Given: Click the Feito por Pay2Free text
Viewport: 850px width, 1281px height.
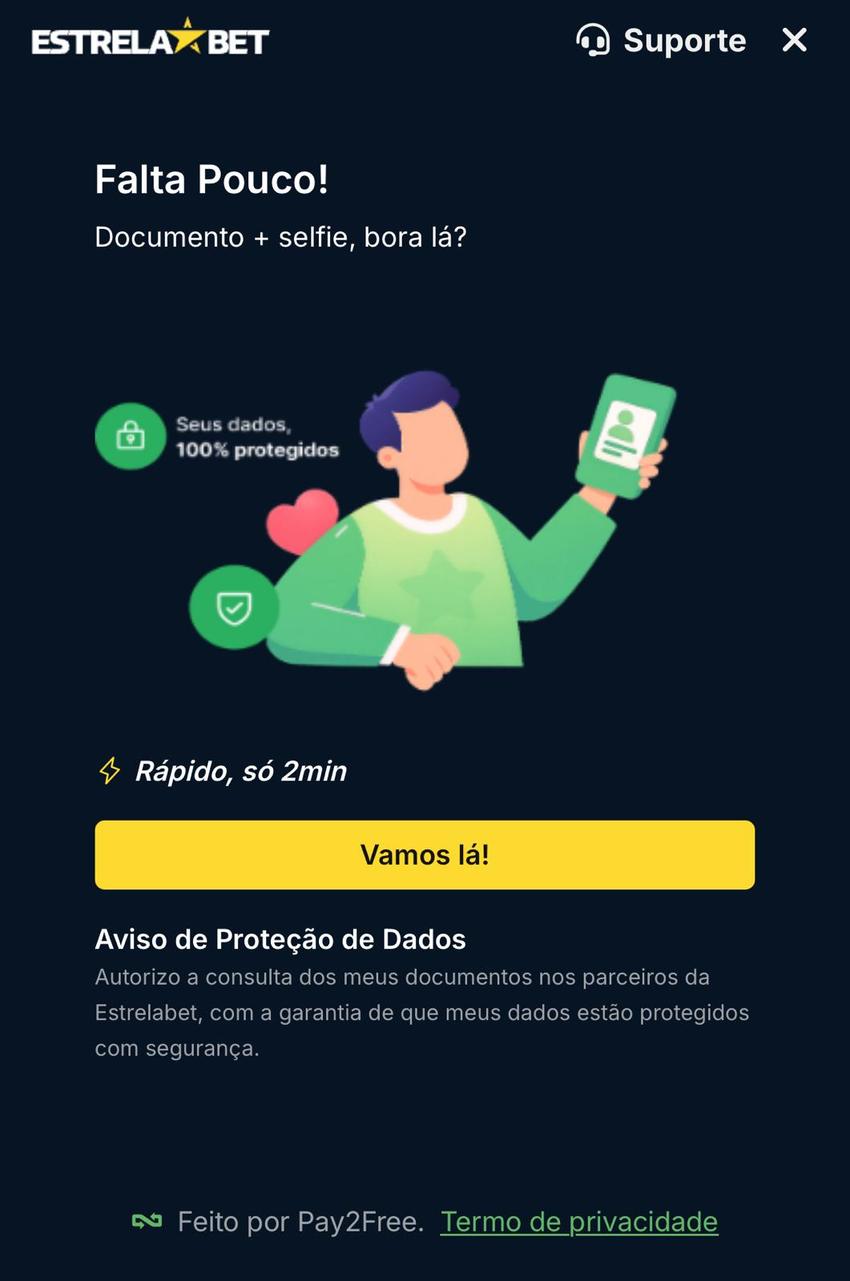Looking at the screenshot, I should click(300, 1221).
